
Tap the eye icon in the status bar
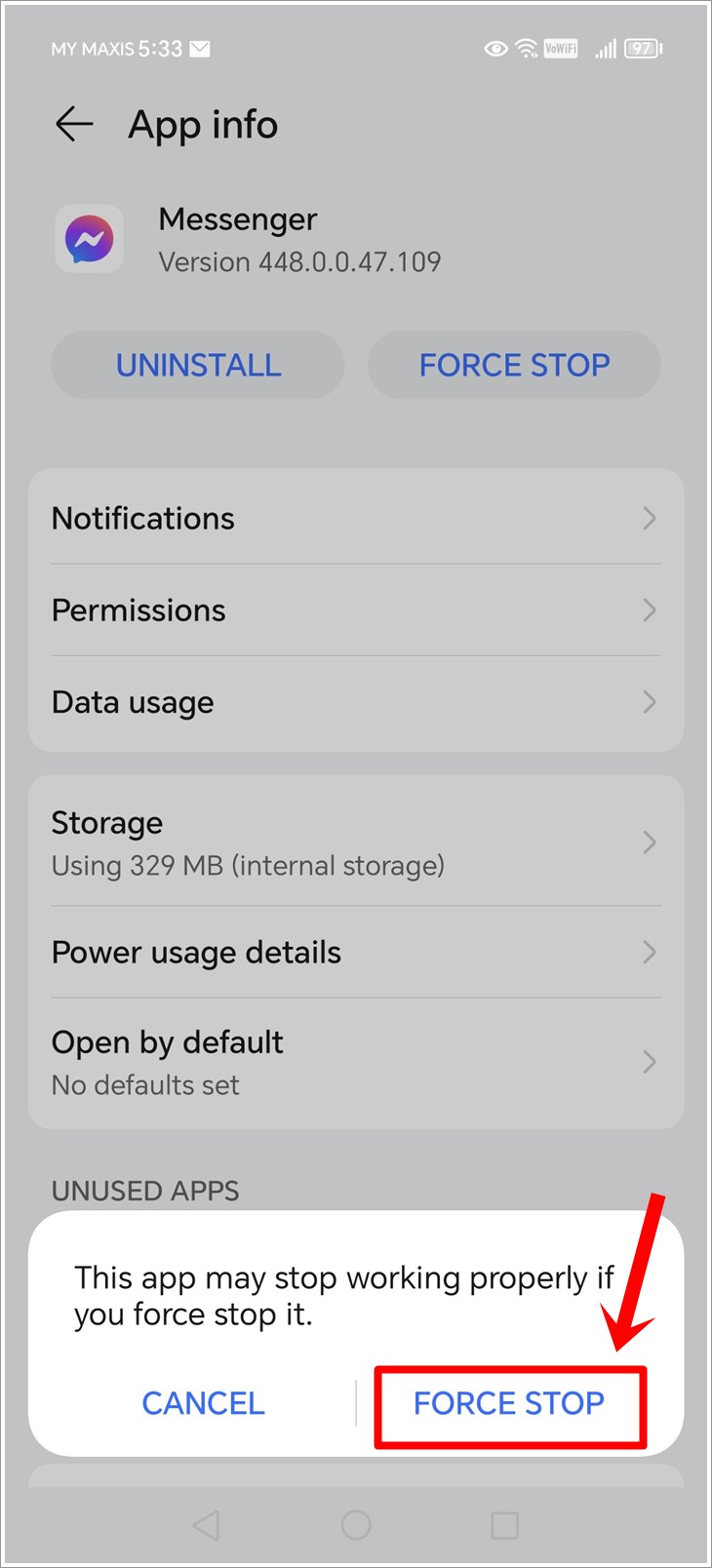click(495, 48)
